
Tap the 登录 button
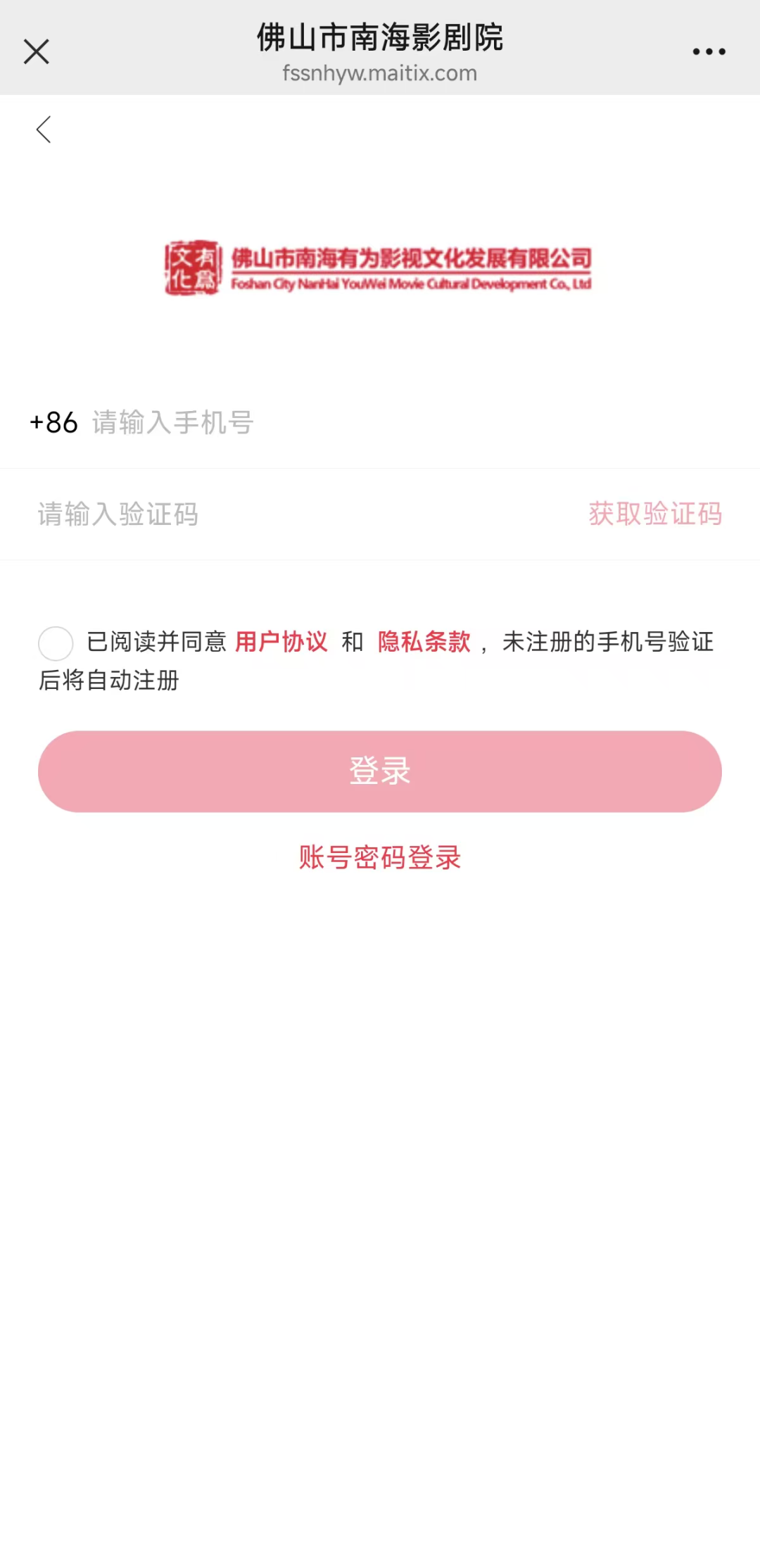380,771
